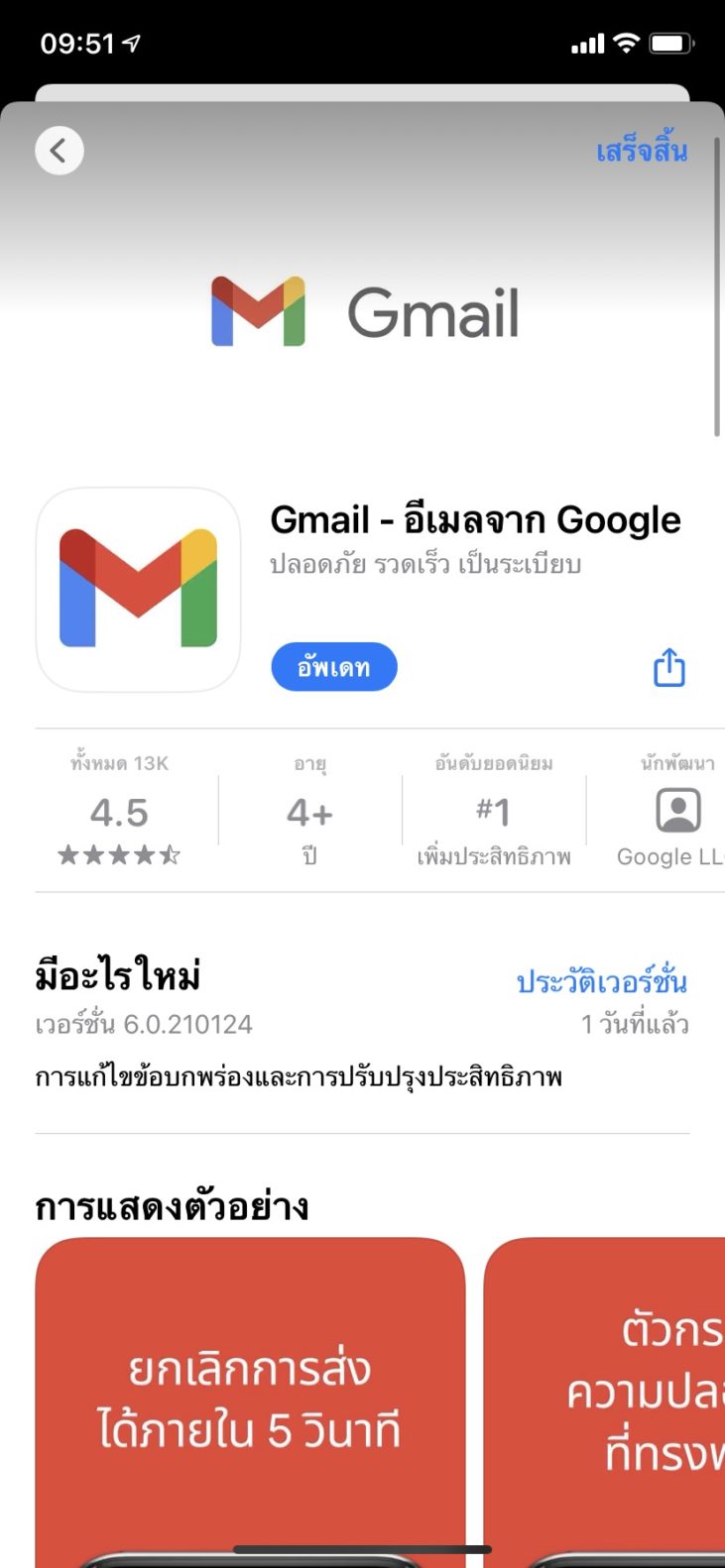
Task: Open the อายุ 4+ age rating details
Action: click(x=307, y=811)
